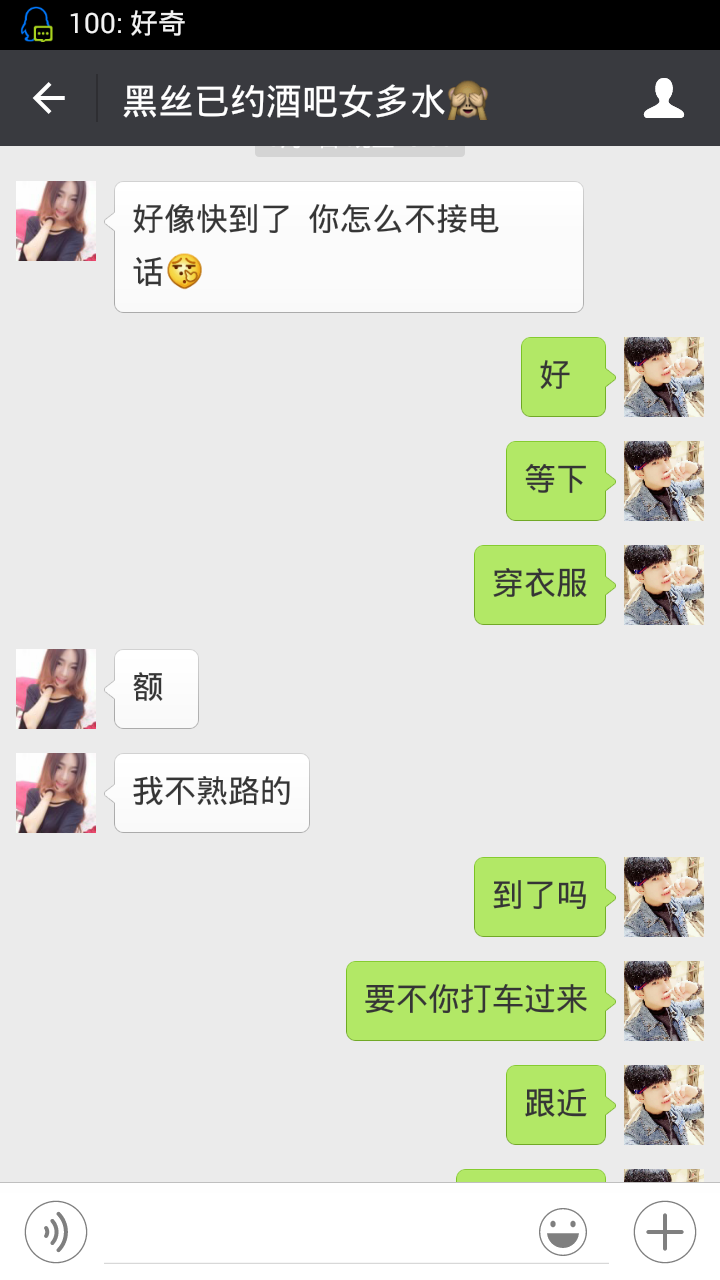Tap the message text field
720x1280 pixels.
pyautogui.click(x=320, y=1232)
